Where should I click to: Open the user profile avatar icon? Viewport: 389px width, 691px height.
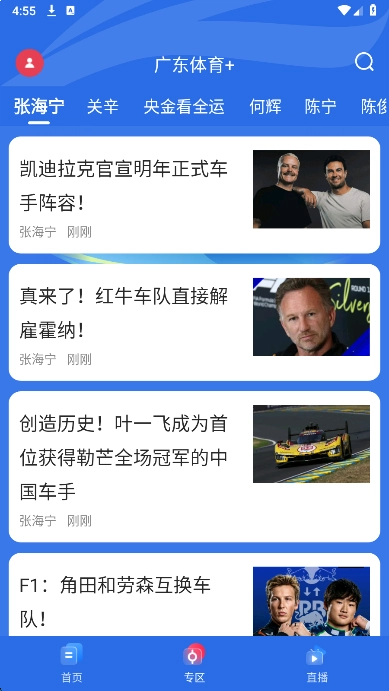point(30,63)
